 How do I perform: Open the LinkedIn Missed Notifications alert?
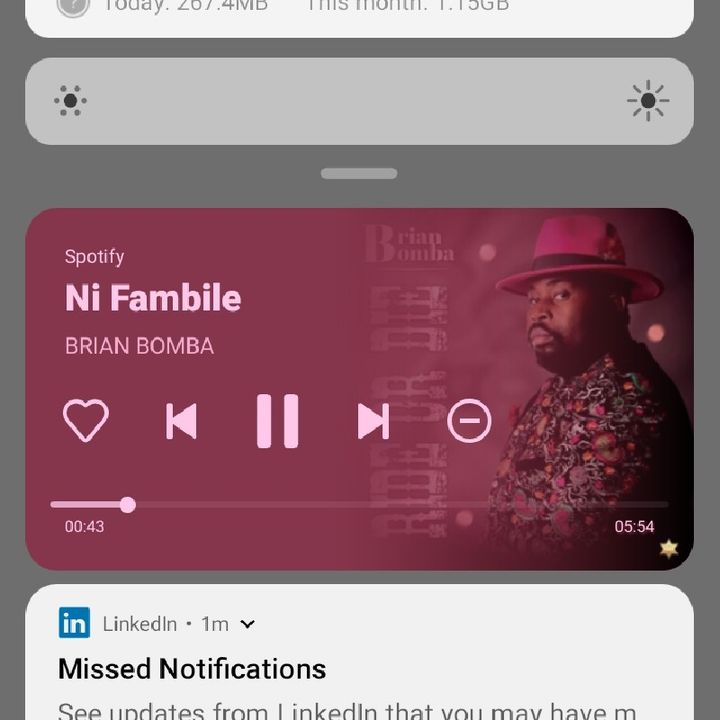click(359, 652)
